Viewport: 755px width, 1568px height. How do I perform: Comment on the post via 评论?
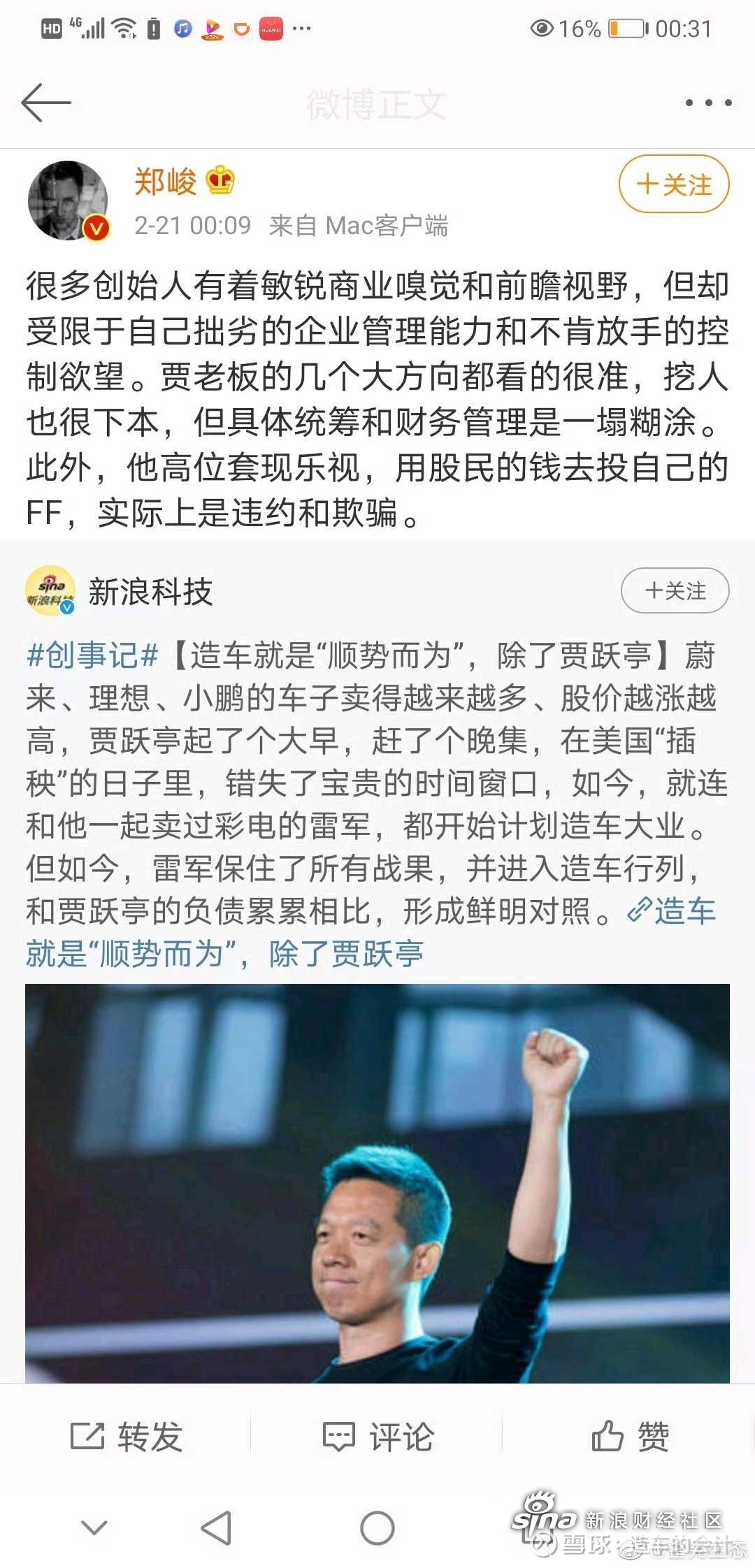pyautogui.click(x=378, y=1437)
